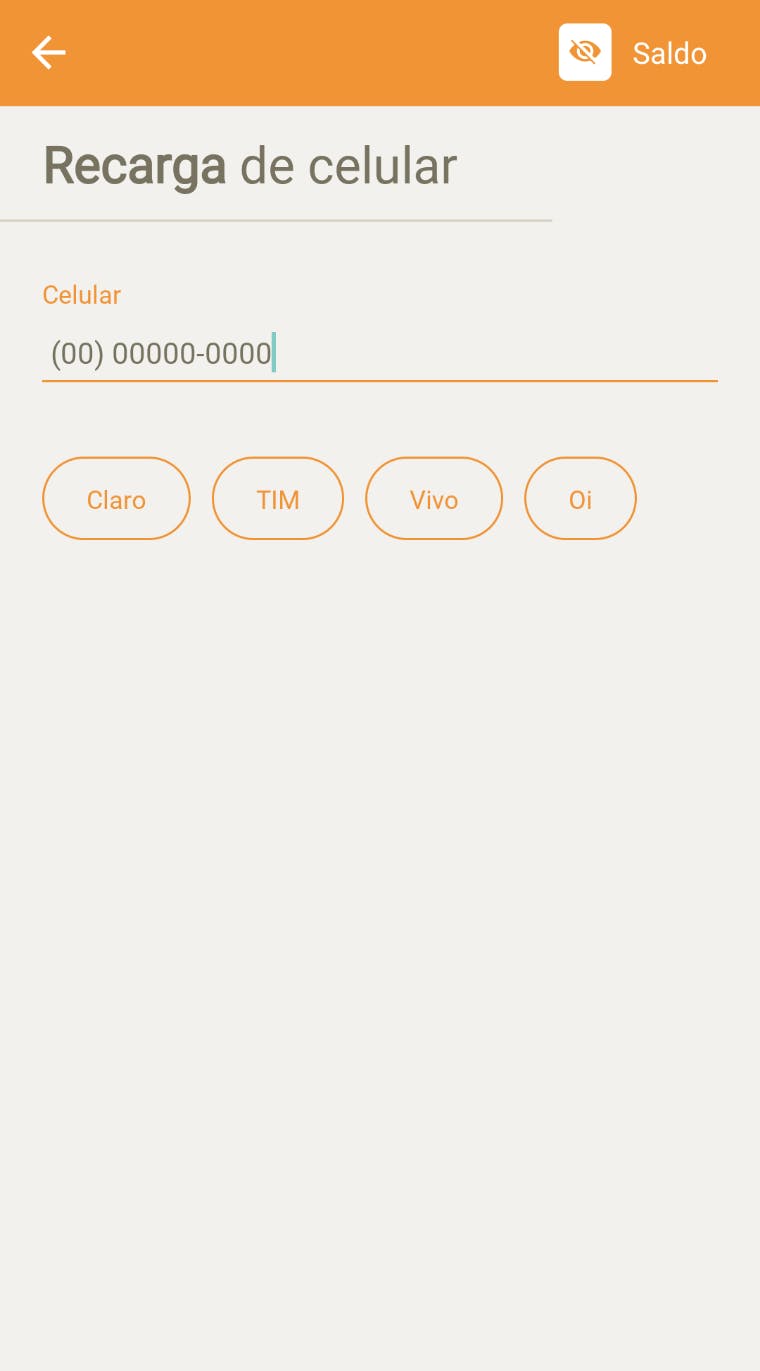Tap the Celular phone number field

click(380, 353)
